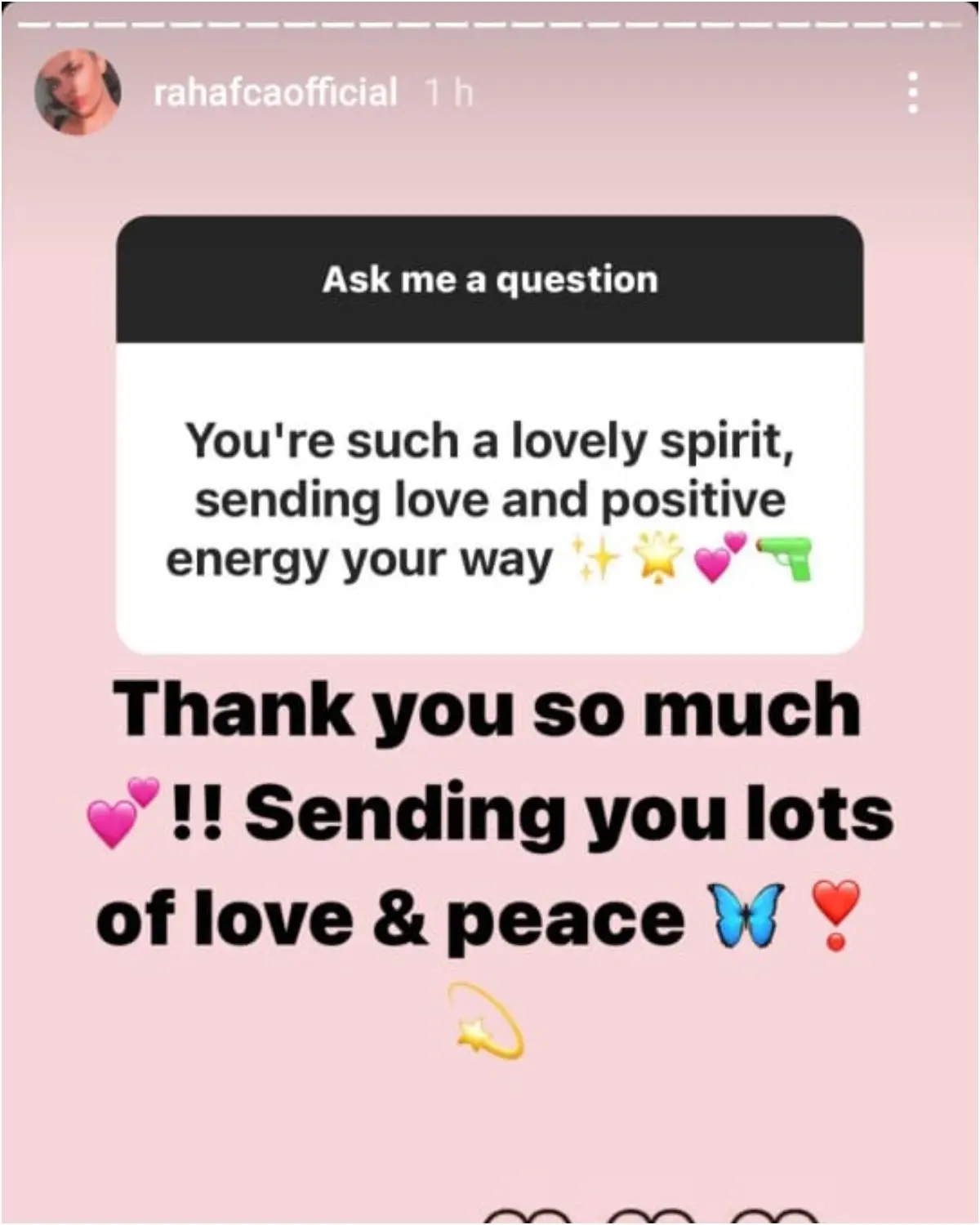980x1225 pixels.
Task: Tap the rahafcaofficial username
Action: click(275, 92)
